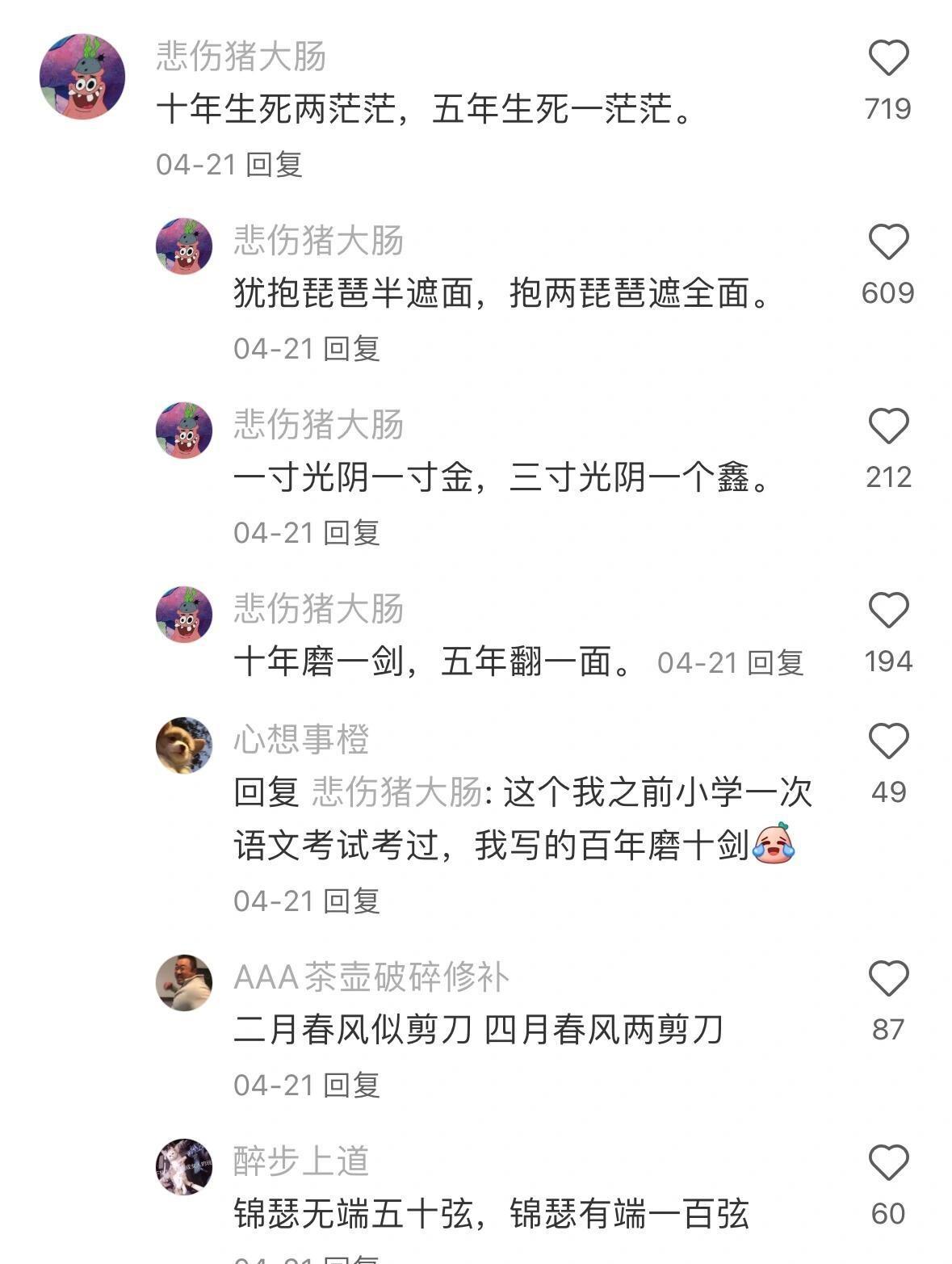Reply via 回复 on the 琵琶 comment

click(353, 347)
